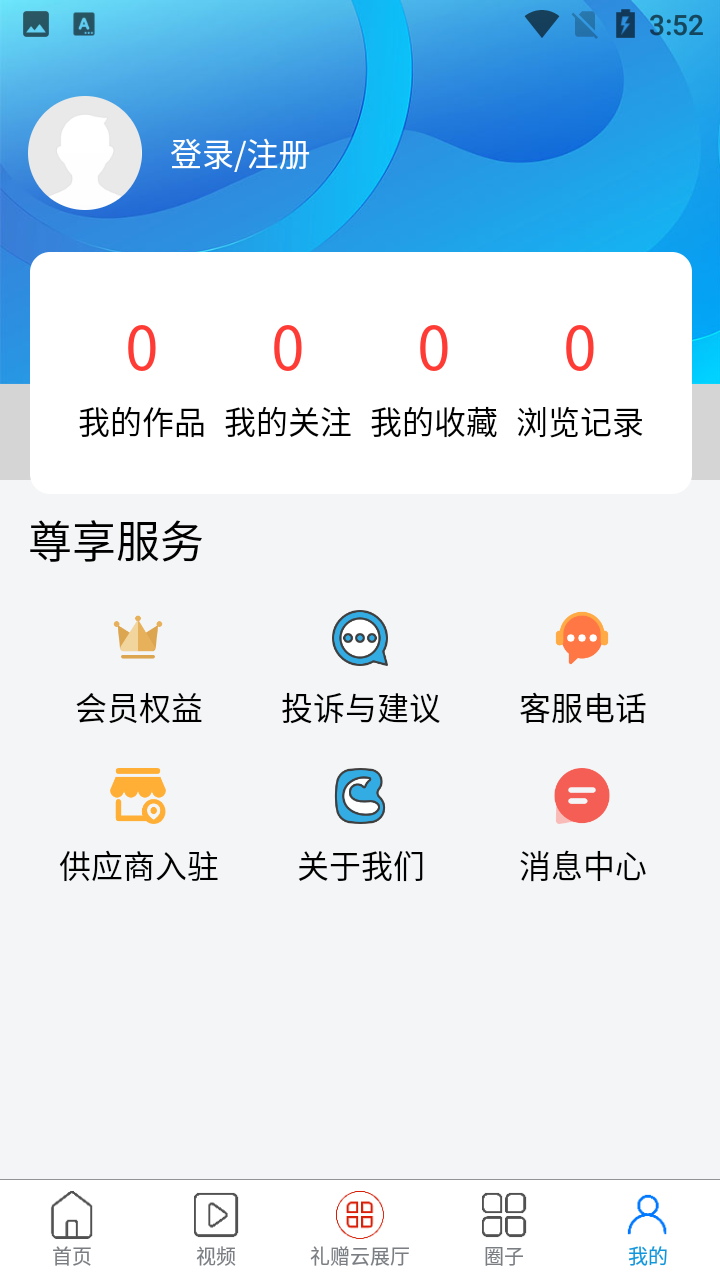View 我的作品 list
The width and height of the screenshot is (720, 1280).
tap(142, 380)
